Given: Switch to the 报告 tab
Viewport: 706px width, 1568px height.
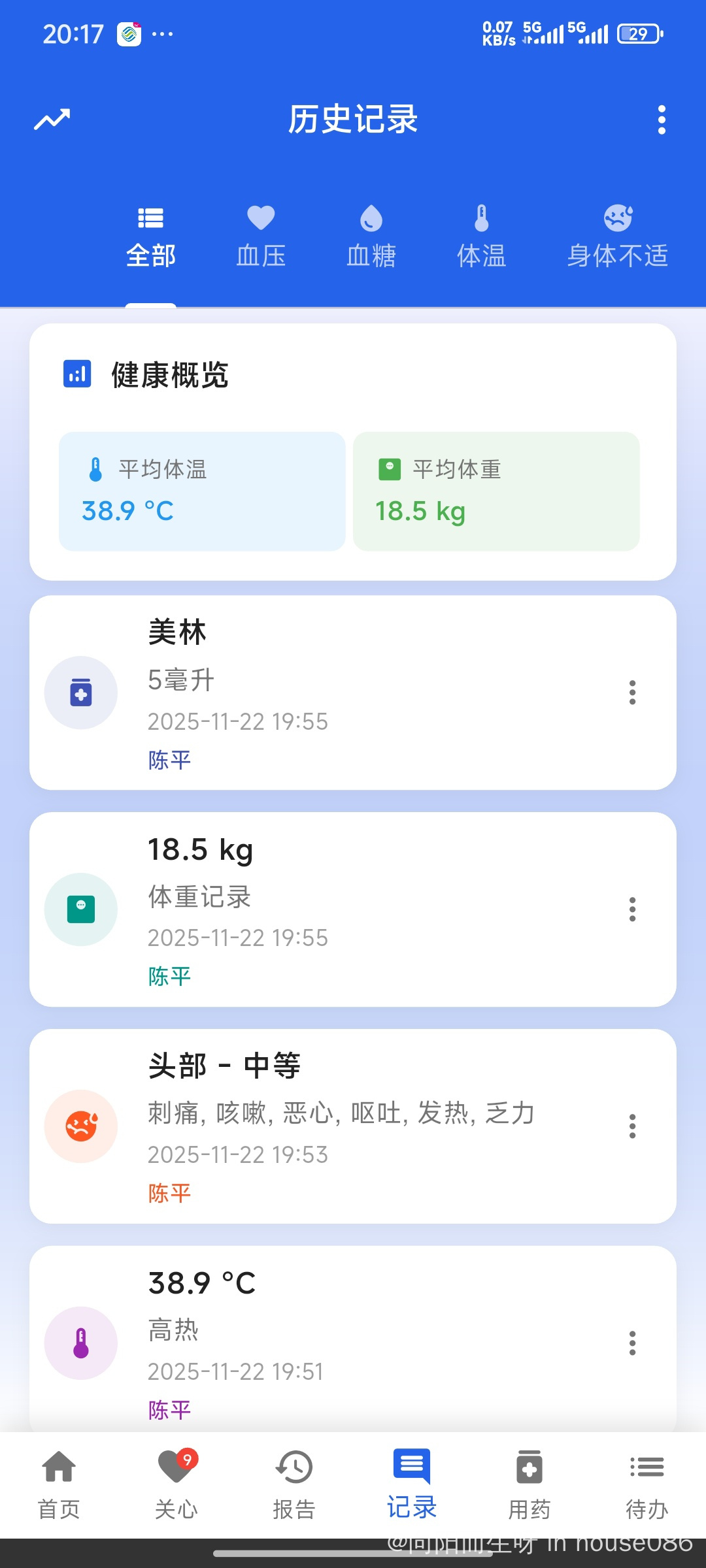Looking at the screenshot, I should coord(294,1484).
